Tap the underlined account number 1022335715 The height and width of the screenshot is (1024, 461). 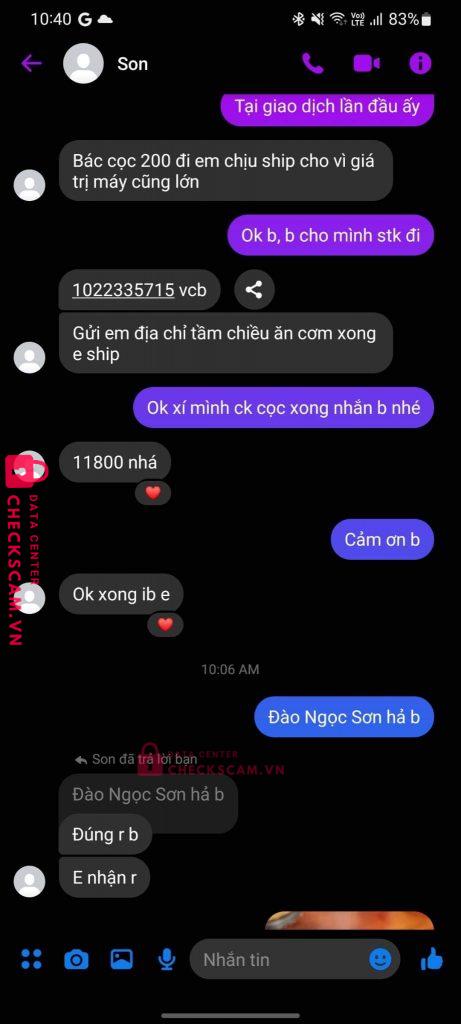pos(123,289)
